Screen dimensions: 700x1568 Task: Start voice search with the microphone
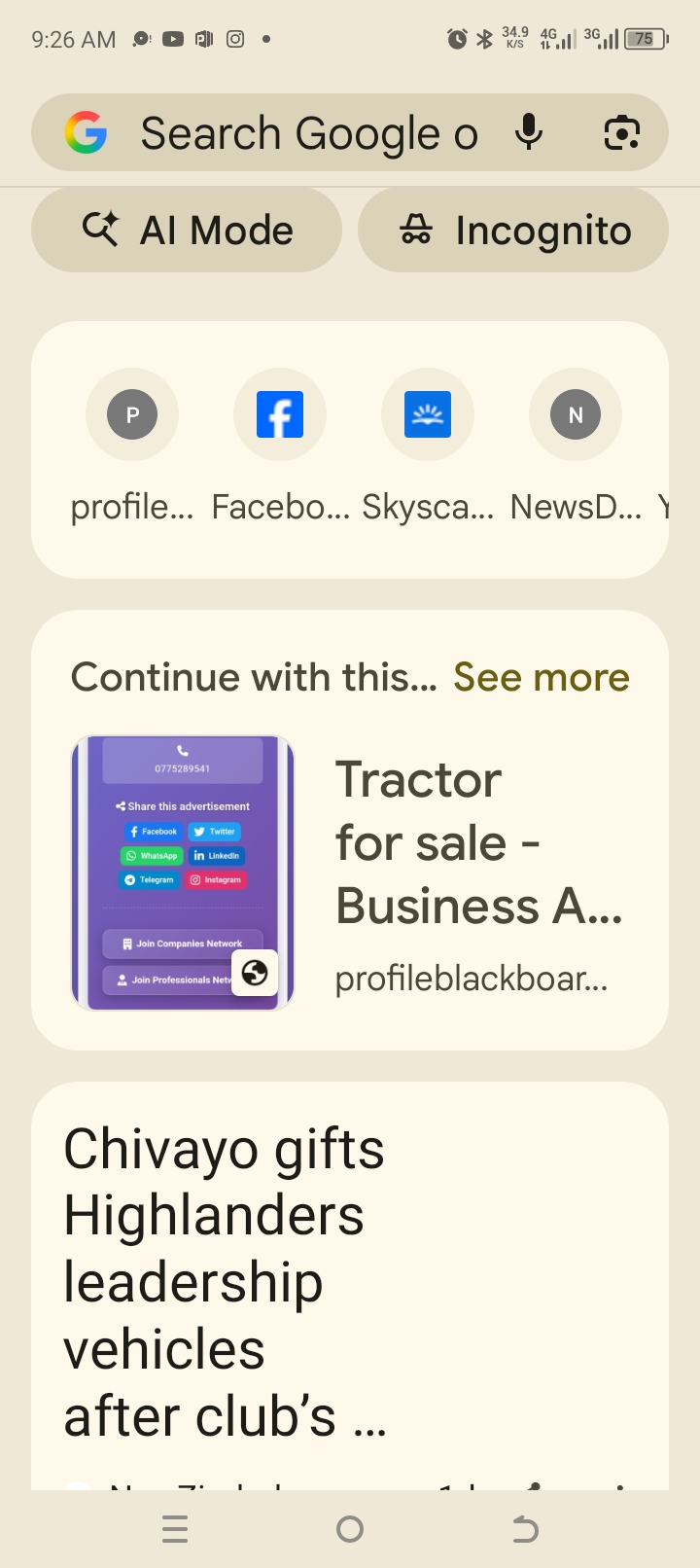coord(529,132)
